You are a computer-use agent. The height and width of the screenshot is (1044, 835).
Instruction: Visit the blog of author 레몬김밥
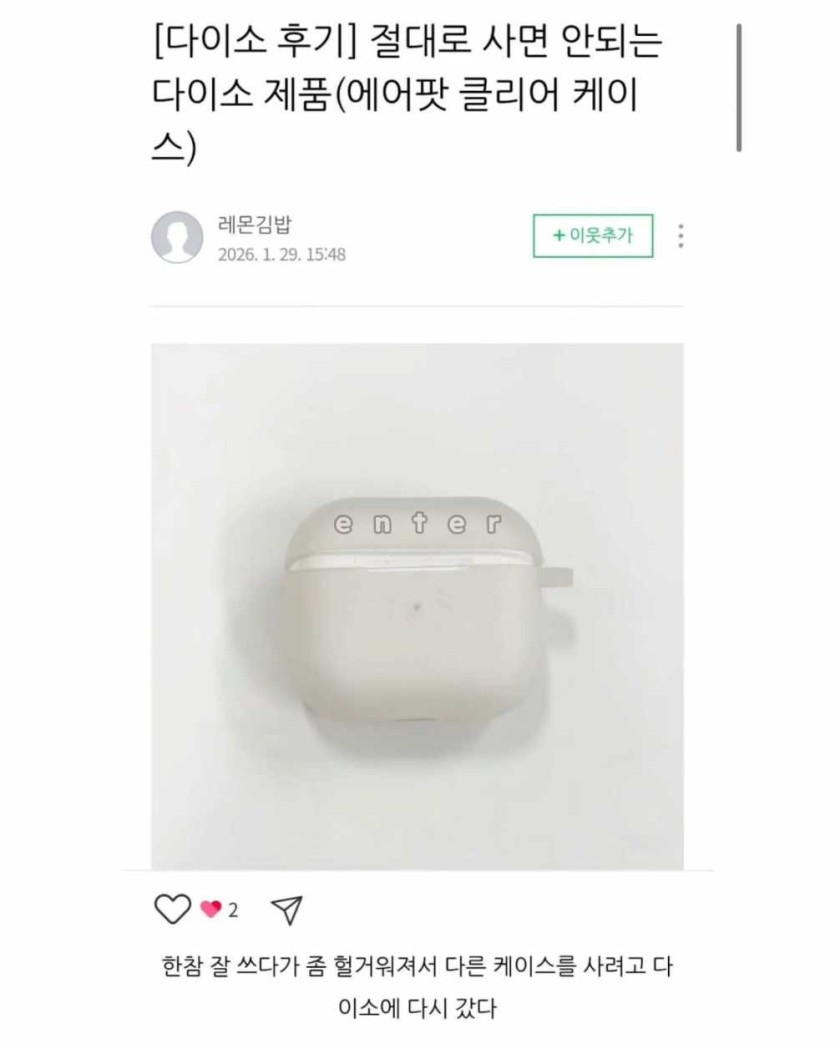[254, 225]
